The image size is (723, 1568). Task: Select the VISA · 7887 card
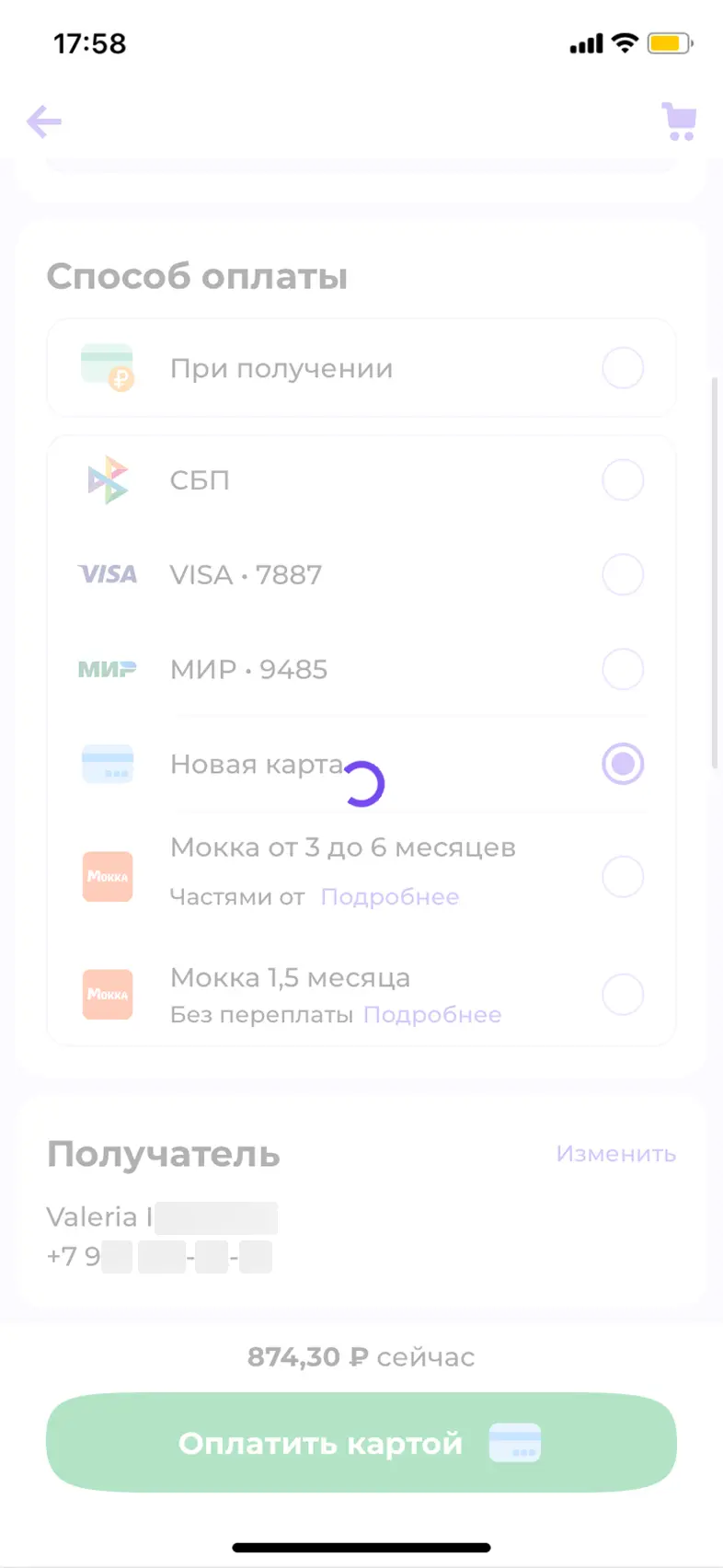(361, 575)
